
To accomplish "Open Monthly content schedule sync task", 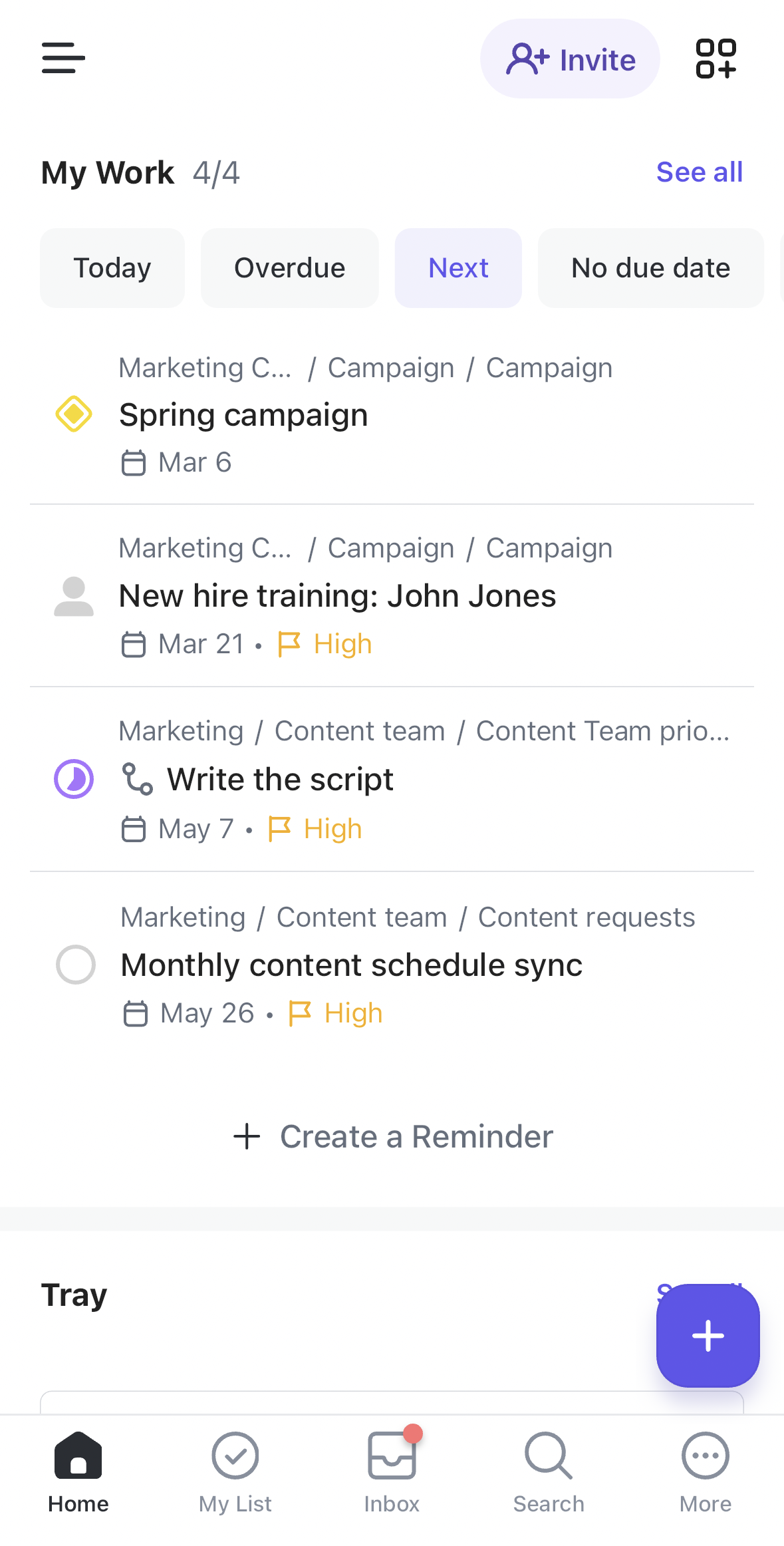I will [392, 965].
